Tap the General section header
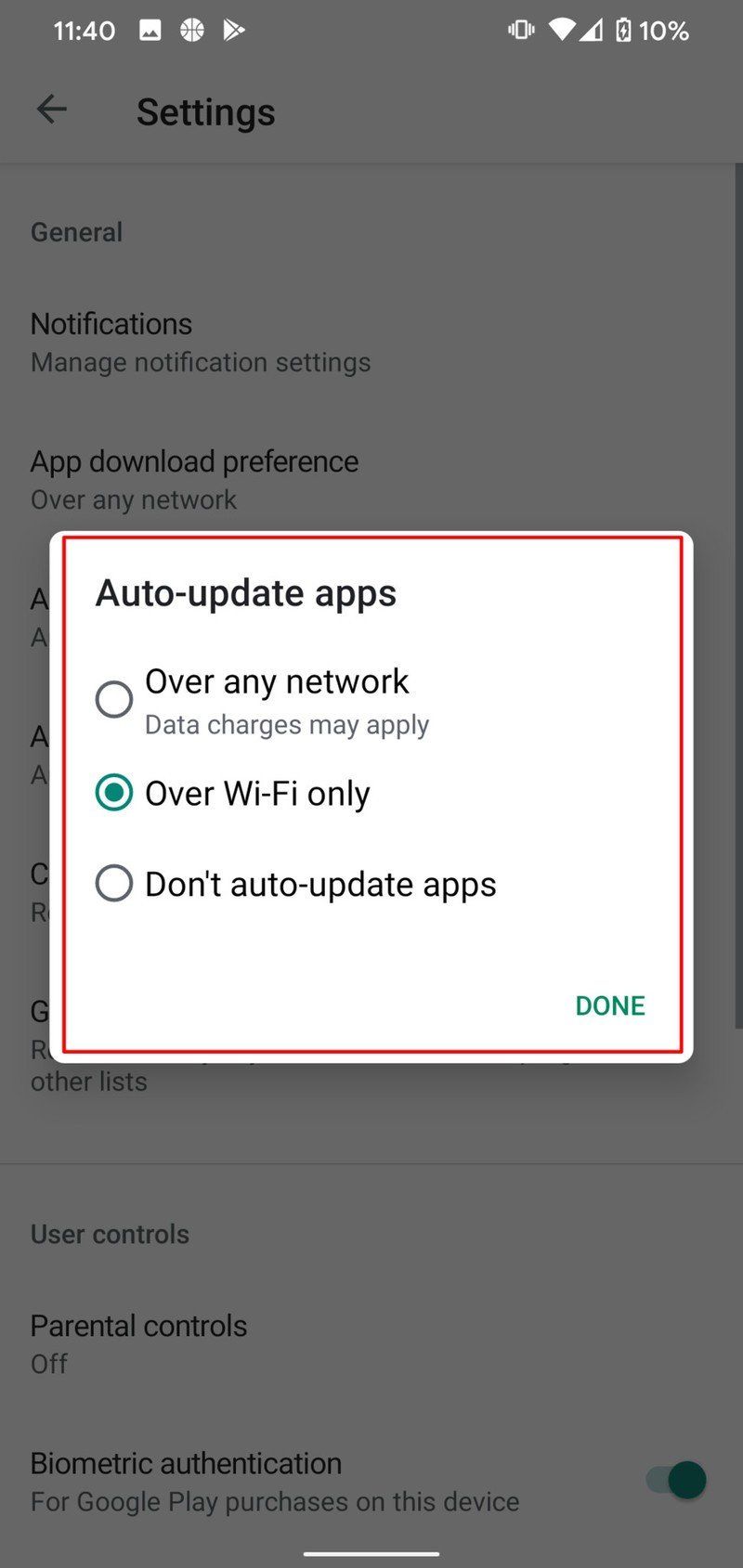The height and width of the screenshot is (1568, 743). coord(76,232)
